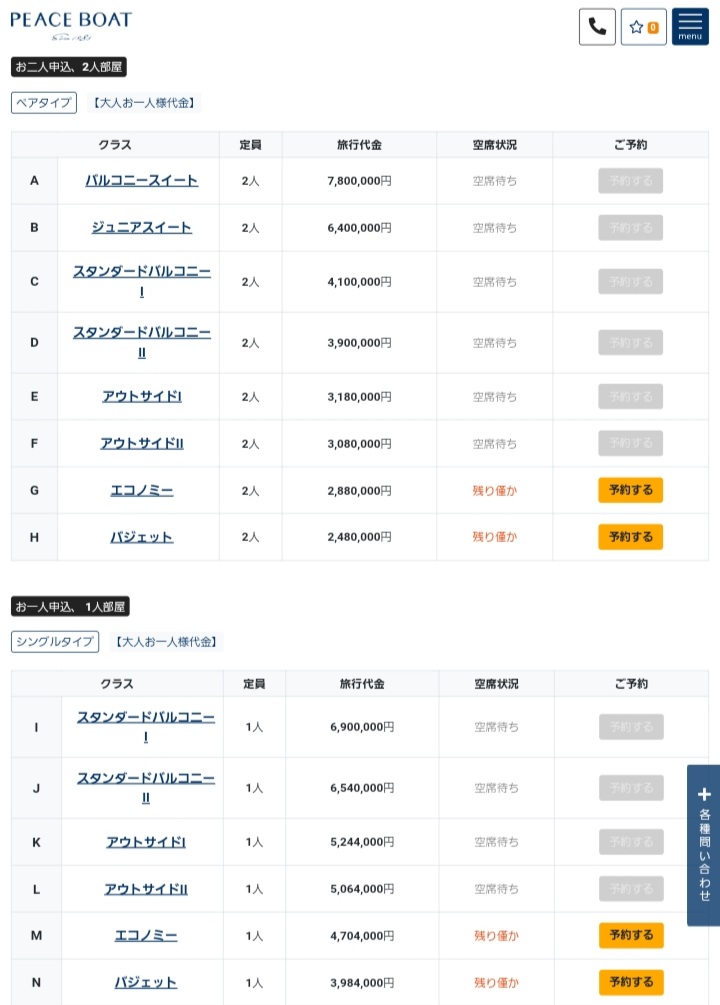720x1005 pixels.
Task: Open class I スタンダードバルコニーI single link
Action: [x=146, y=727]
